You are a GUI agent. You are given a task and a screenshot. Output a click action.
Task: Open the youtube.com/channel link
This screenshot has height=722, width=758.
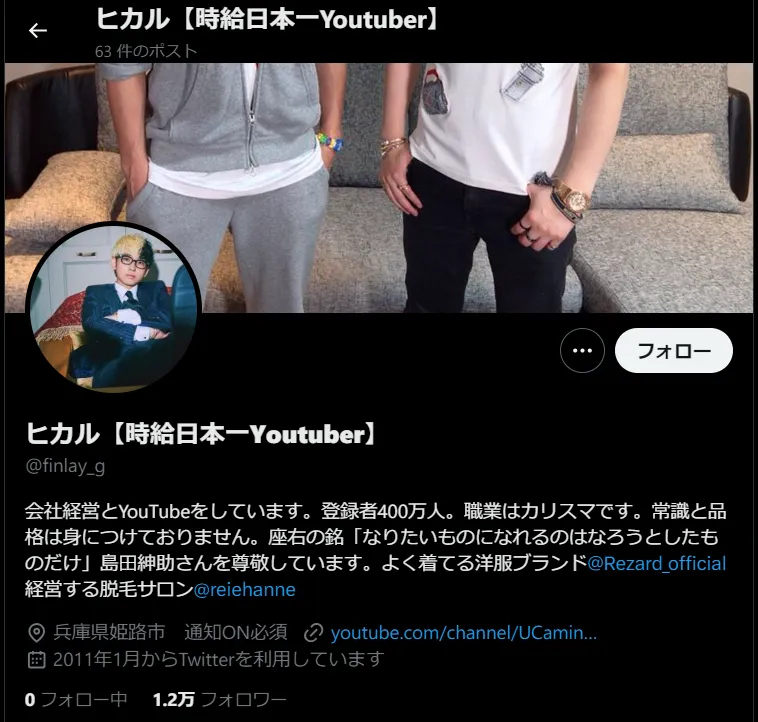pyautogui.click(x=463, y=633)
